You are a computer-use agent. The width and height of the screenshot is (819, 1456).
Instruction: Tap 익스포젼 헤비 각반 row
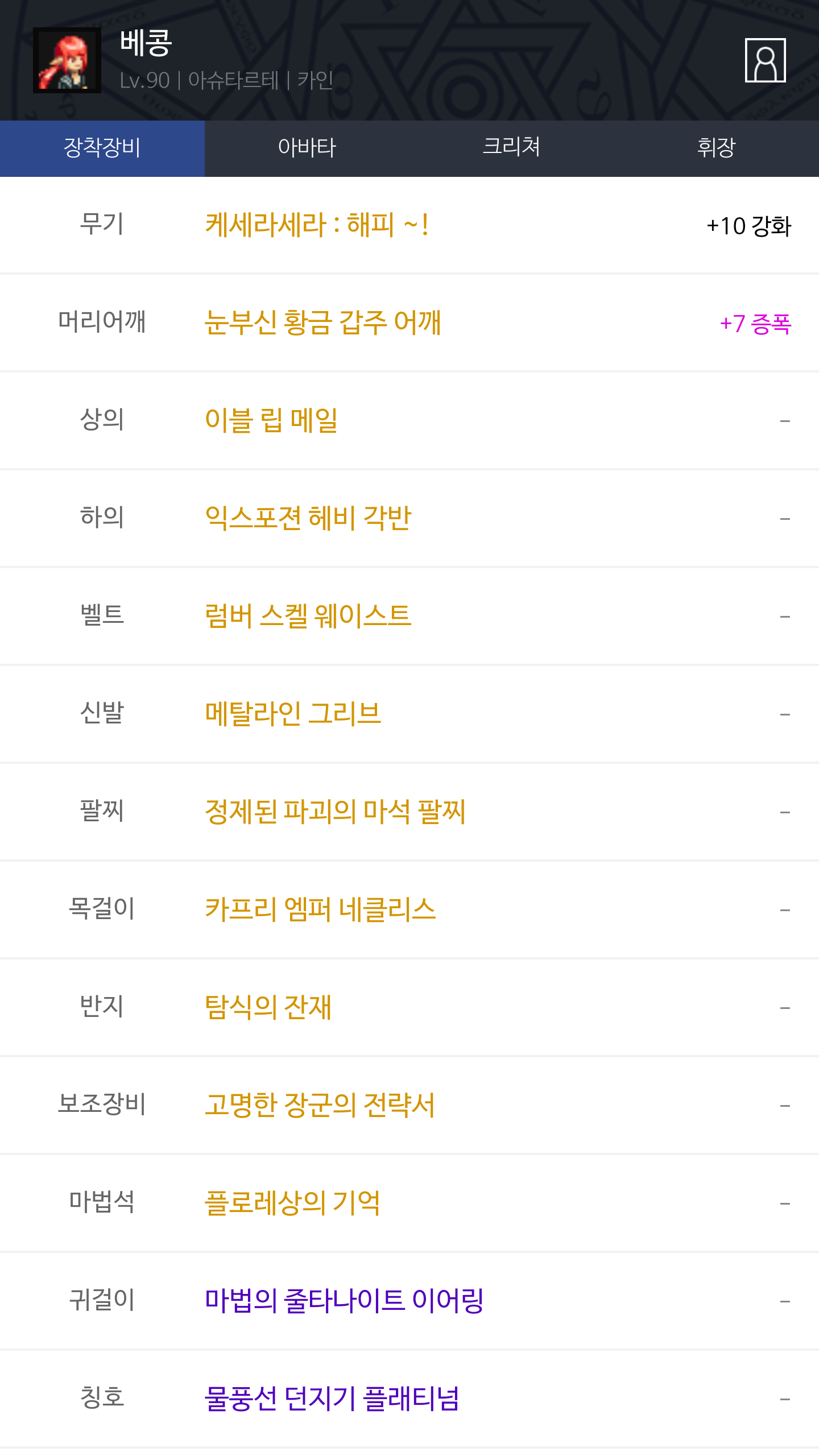pos(308,519)
